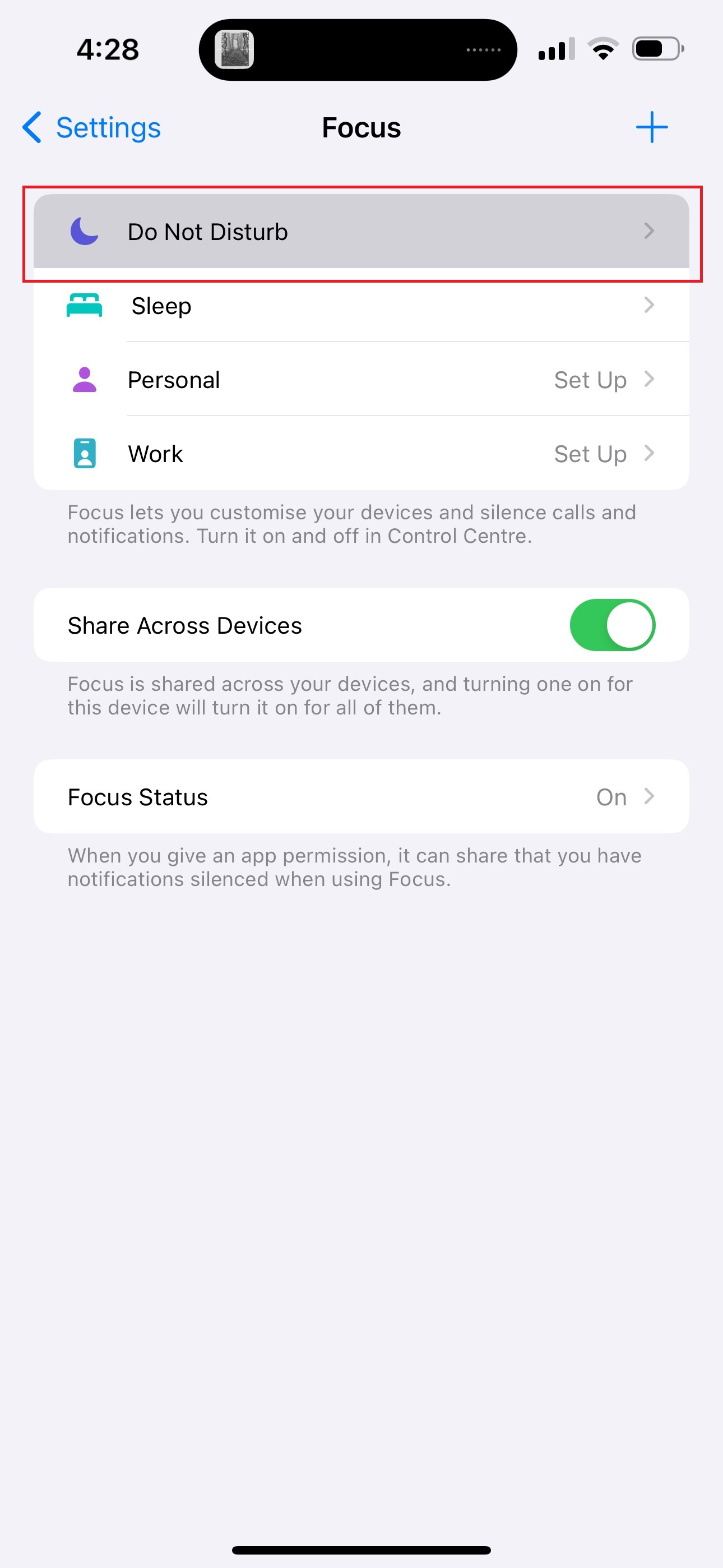Open Do Not Disturb settings
723x1568 pixels.
click(x=361, y=231)
